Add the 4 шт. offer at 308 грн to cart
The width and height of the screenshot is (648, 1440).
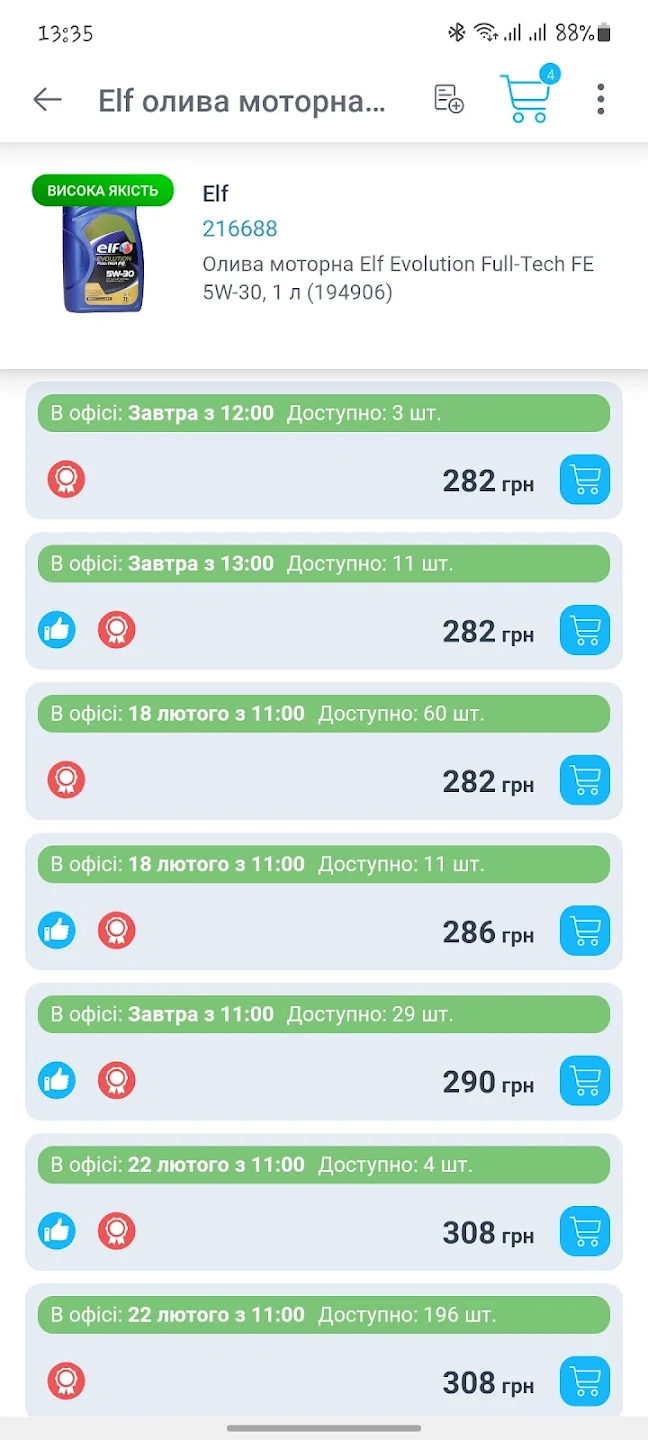pos(585,1231)
